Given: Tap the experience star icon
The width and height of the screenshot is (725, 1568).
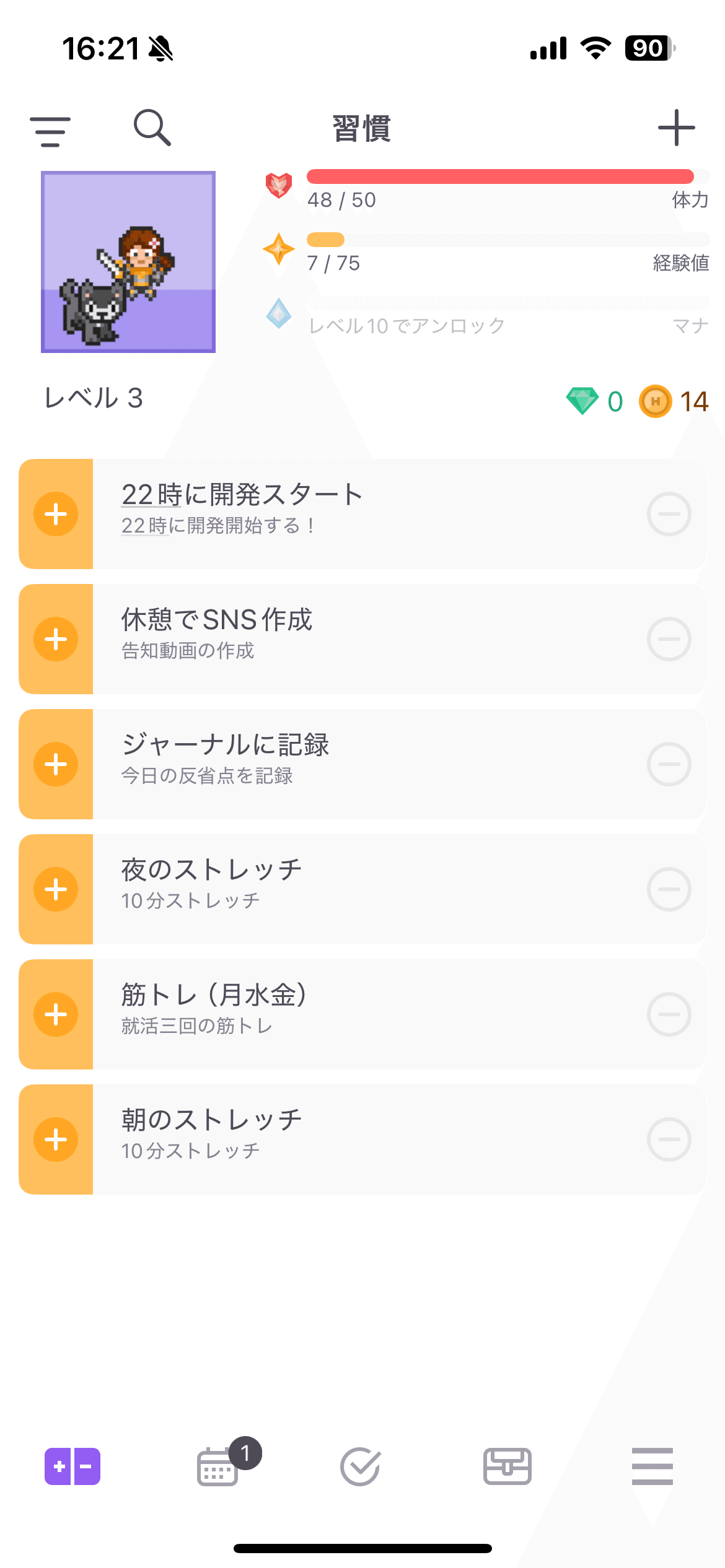Looking at the screenshot, I should (279, 249).
